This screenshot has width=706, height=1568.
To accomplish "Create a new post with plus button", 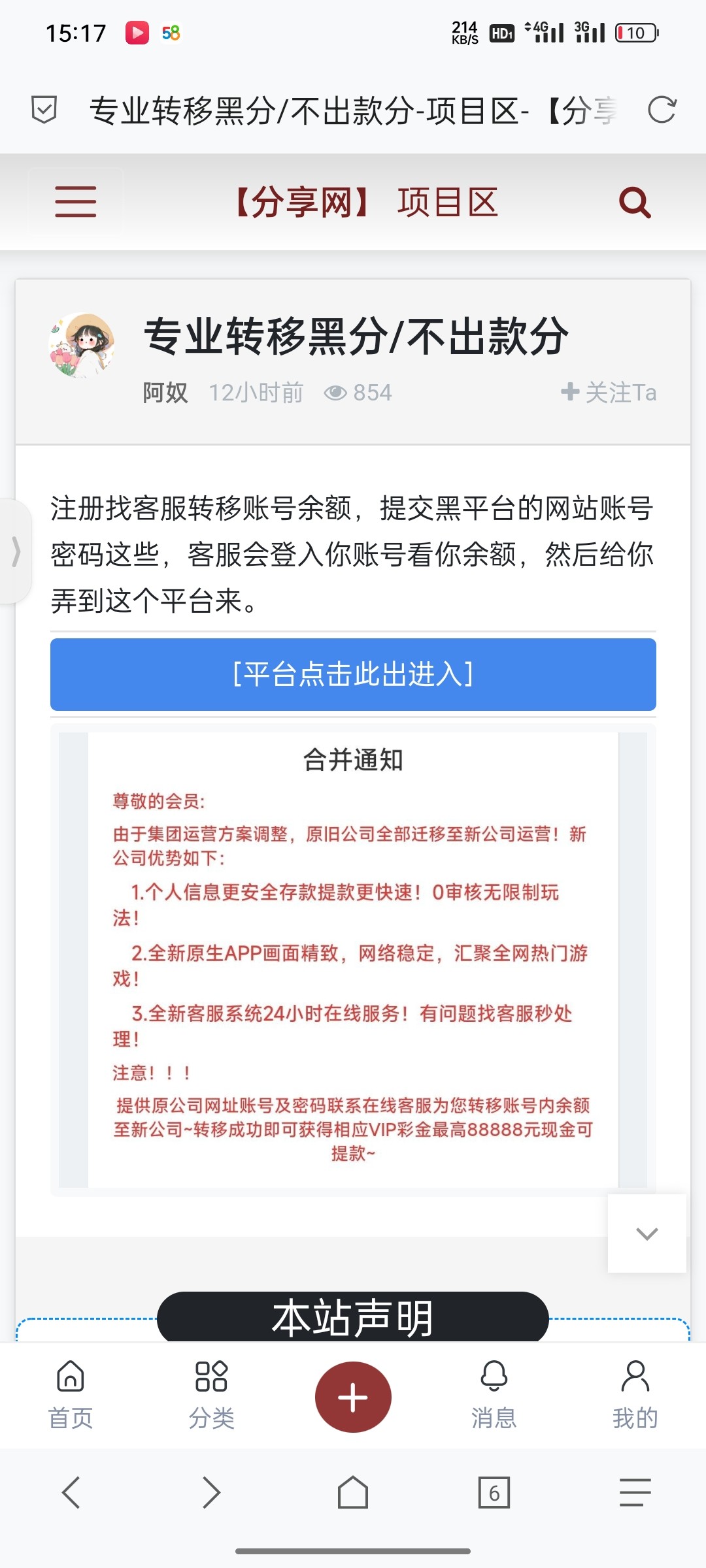I will (x=353, y=1397).
